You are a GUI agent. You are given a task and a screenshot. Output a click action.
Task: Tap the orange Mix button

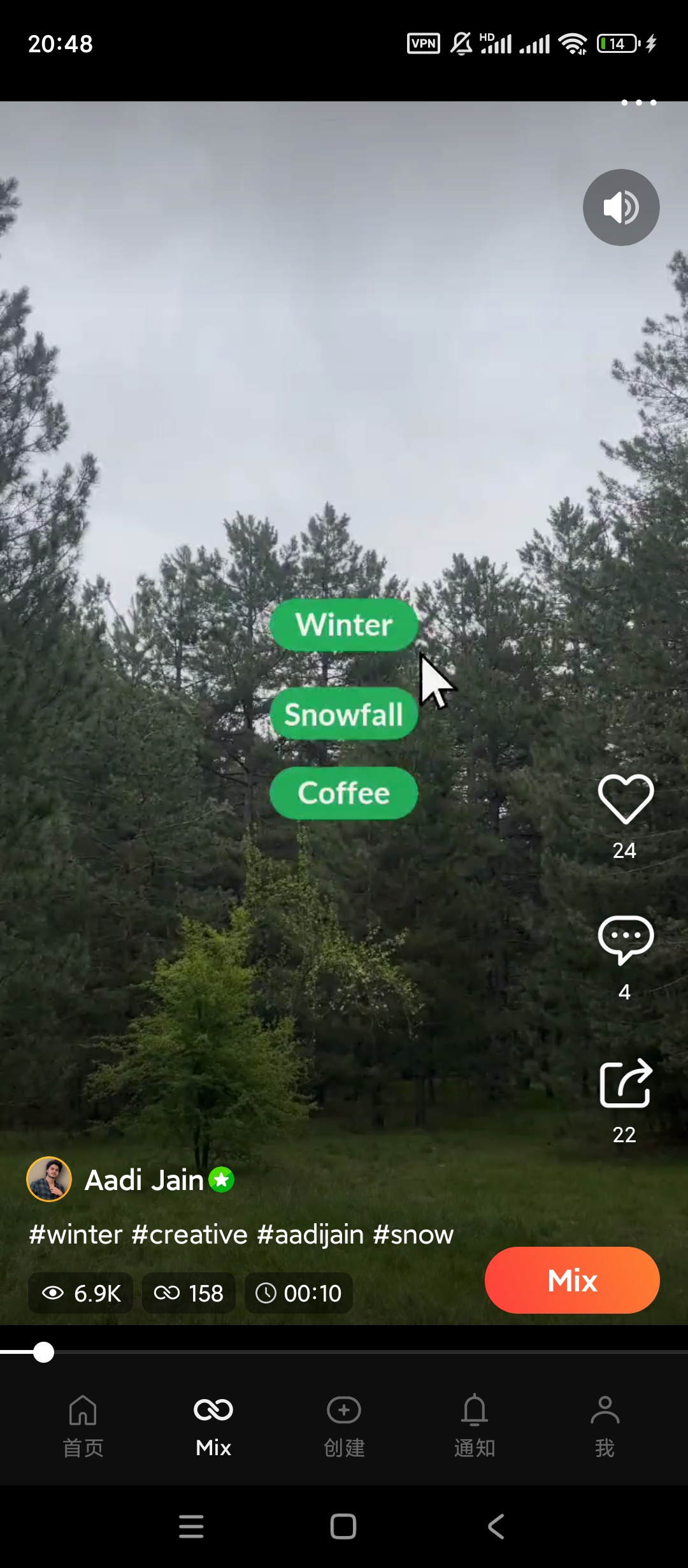click(571, 1280)
